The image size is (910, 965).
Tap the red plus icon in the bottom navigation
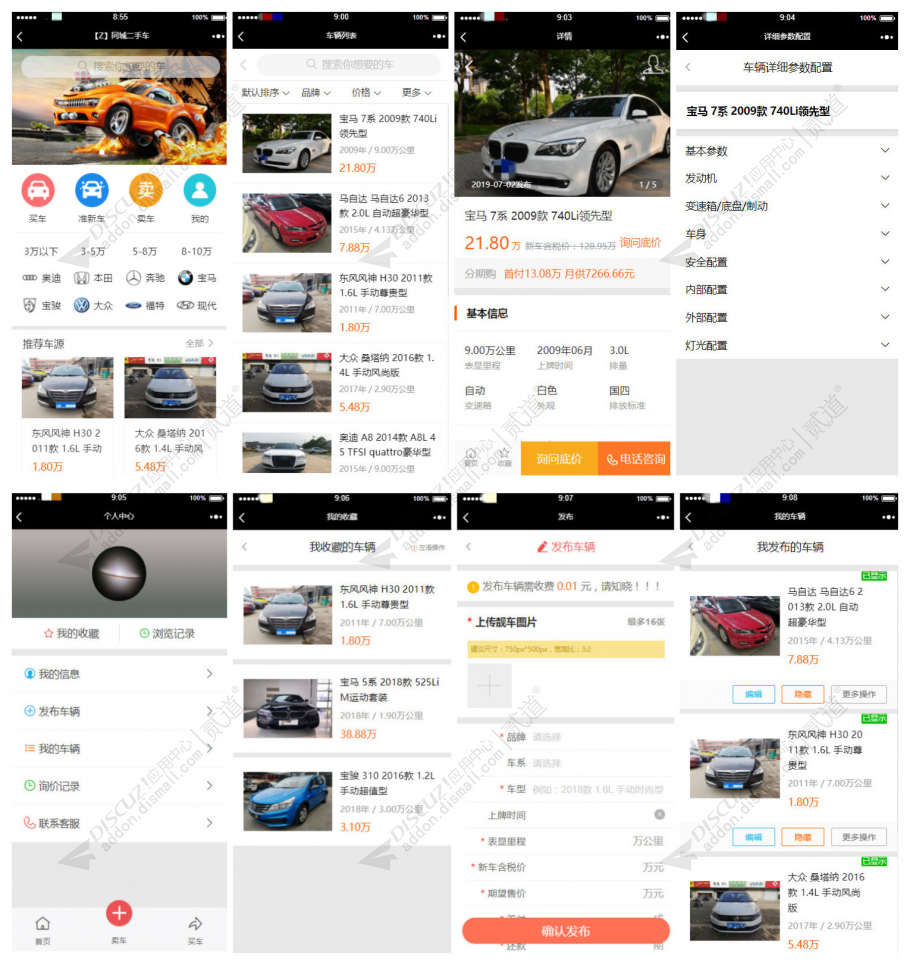click(x=118, y=913)
